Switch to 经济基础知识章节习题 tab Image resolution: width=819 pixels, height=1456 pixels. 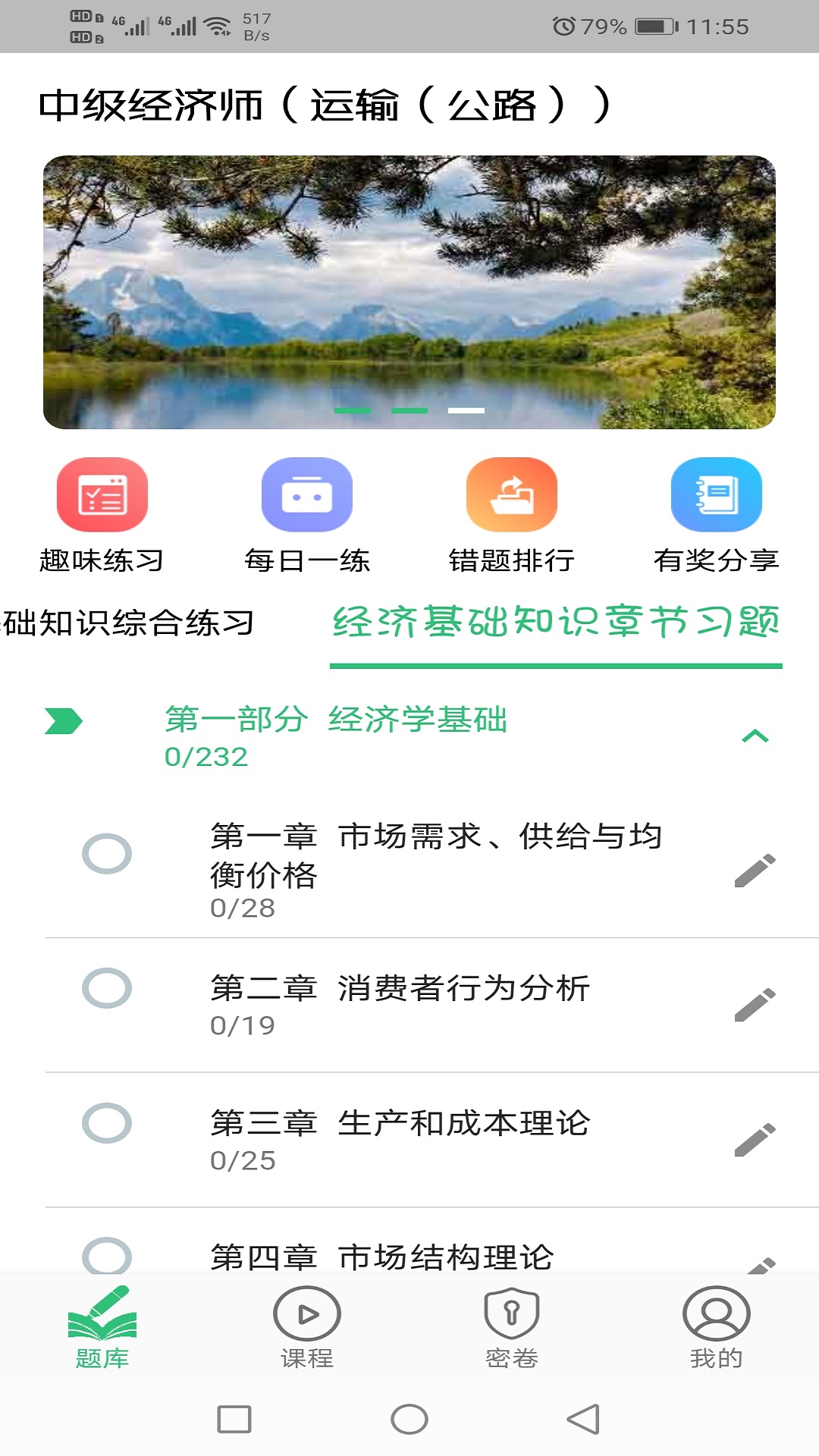(x=556, y=620)
